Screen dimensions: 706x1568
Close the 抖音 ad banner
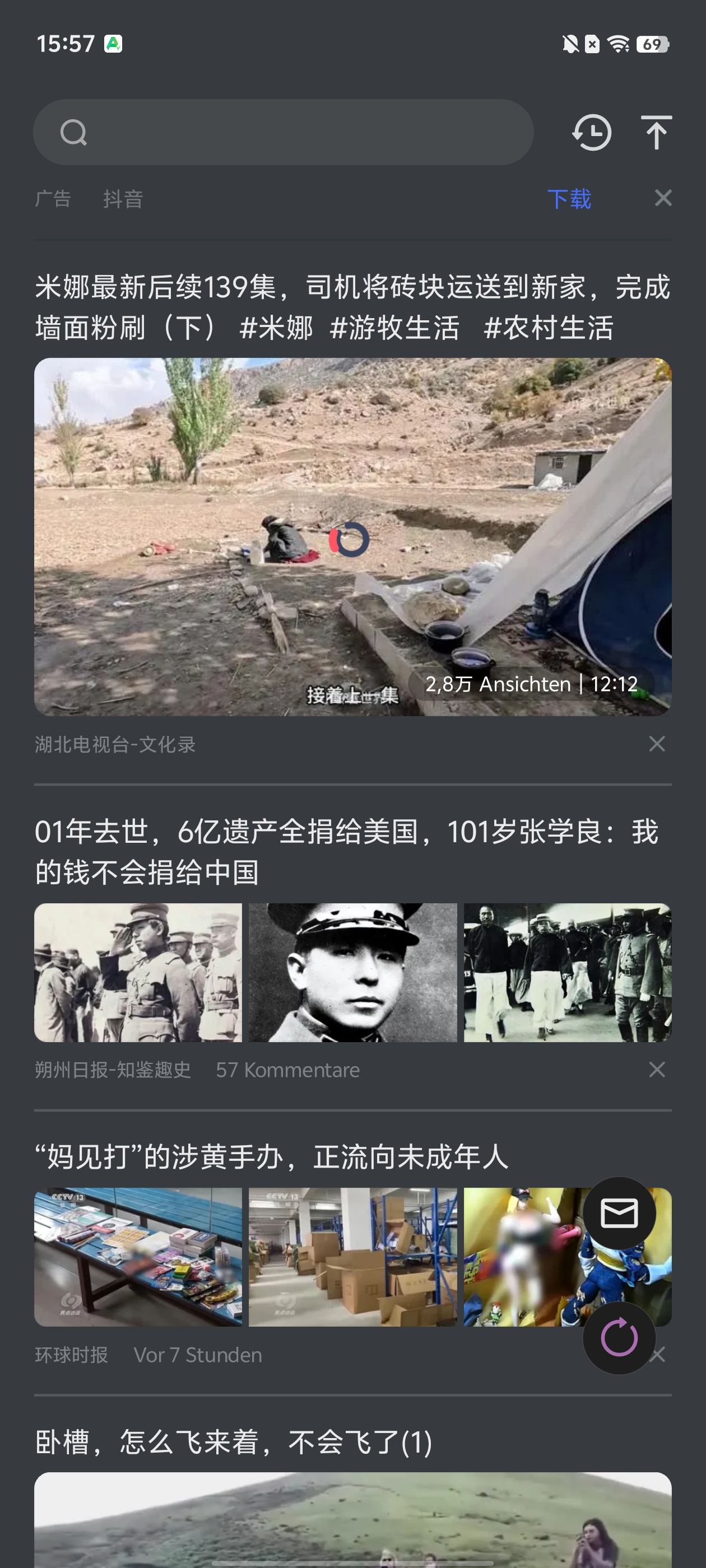pos(663,198)
